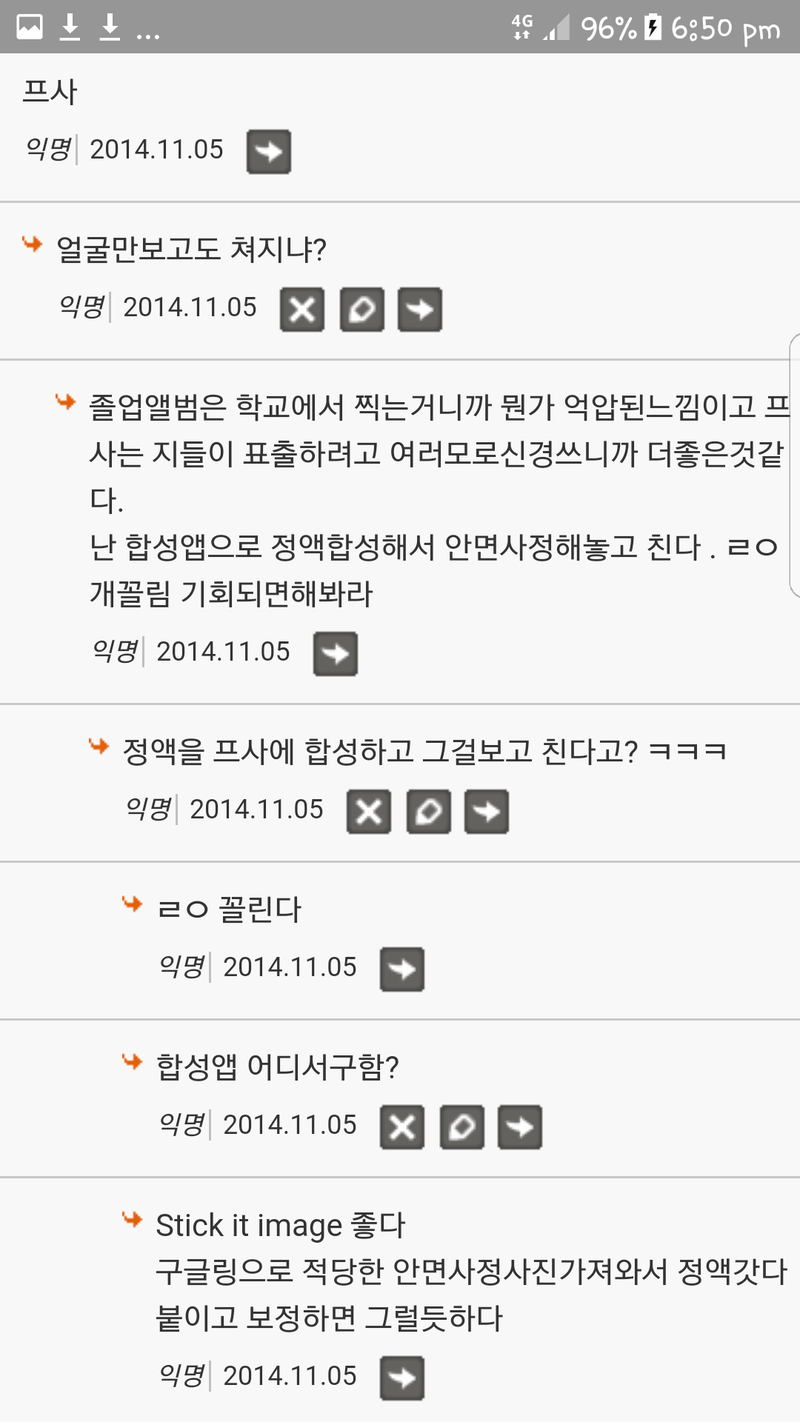Edit the comment ending with 'ㅋㅋㅋ'

click(x=428, y=812)
